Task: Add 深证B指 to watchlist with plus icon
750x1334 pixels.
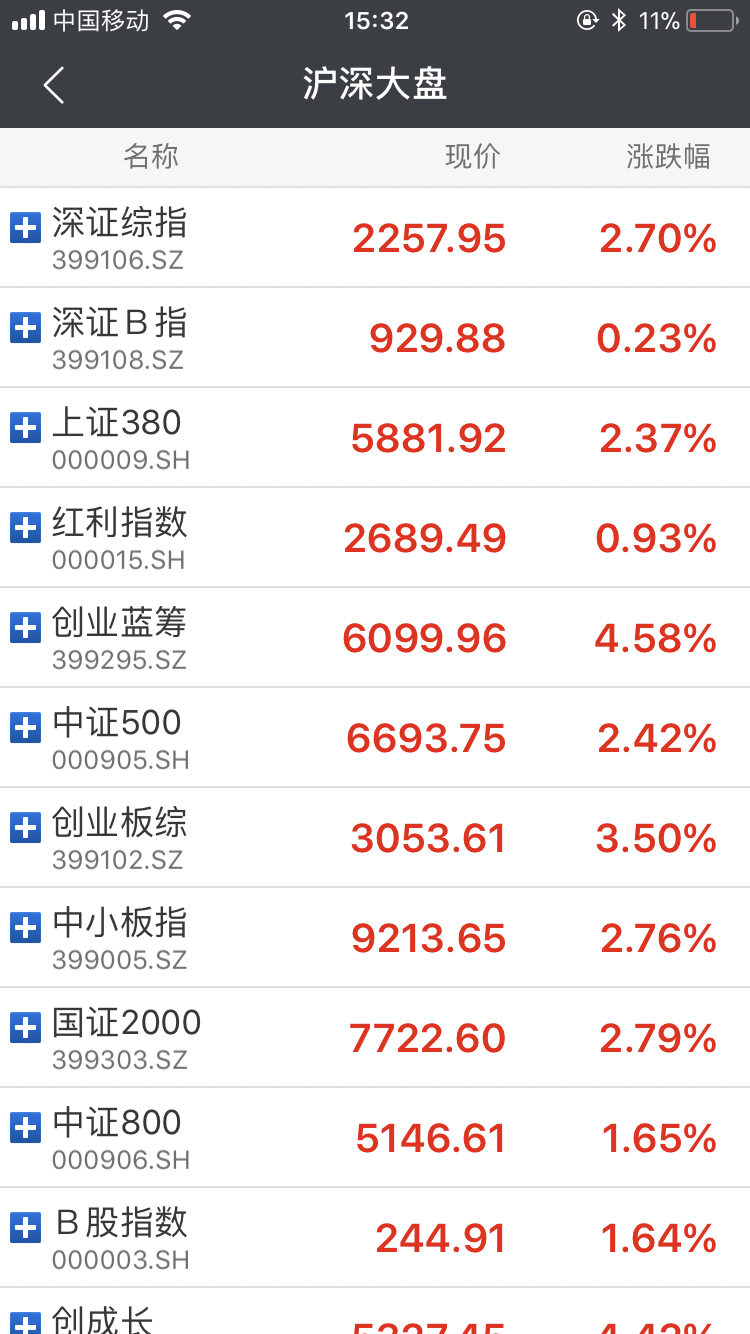Action: tap(26, 327)
